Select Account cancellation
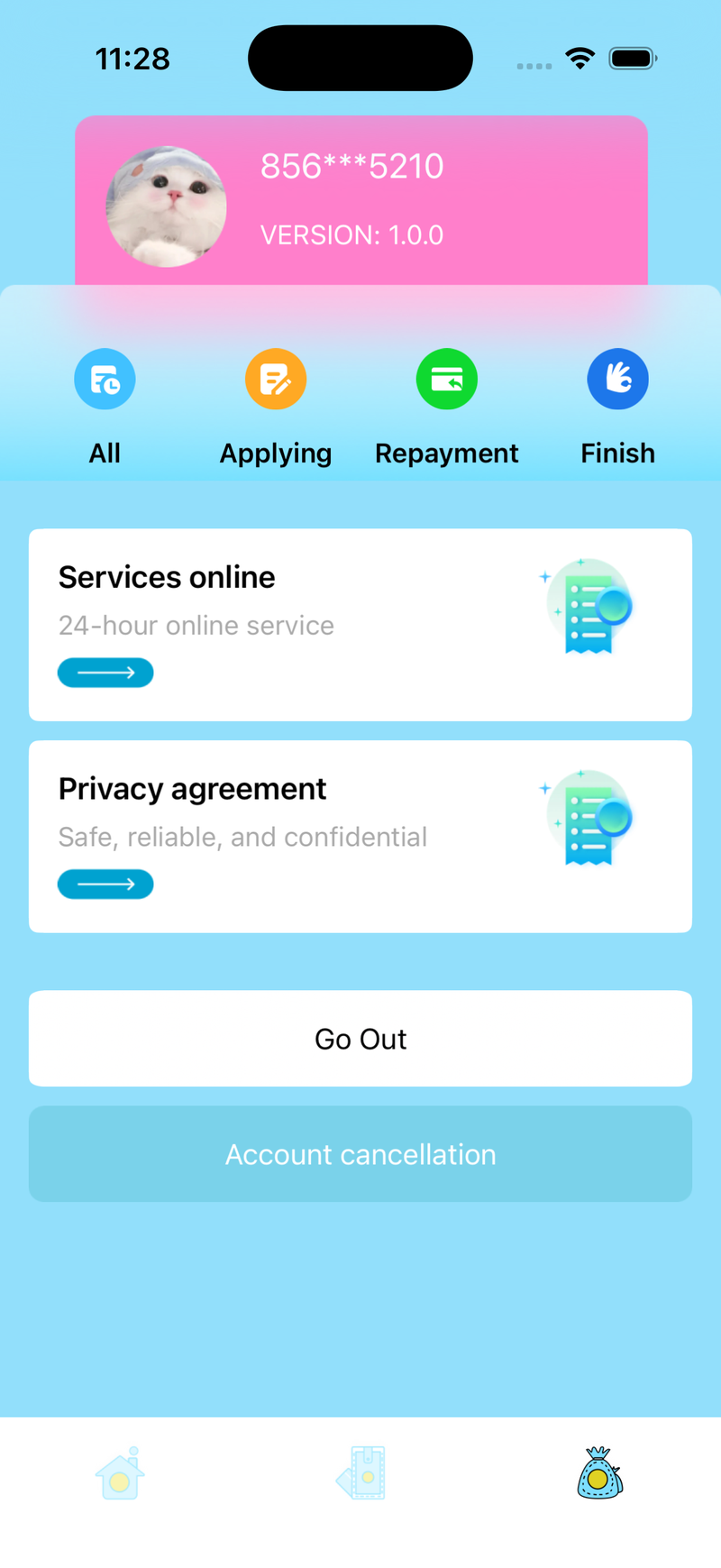Image resolution: width=721 pixels, height=1568 pixels. [x=360, y=1154]
